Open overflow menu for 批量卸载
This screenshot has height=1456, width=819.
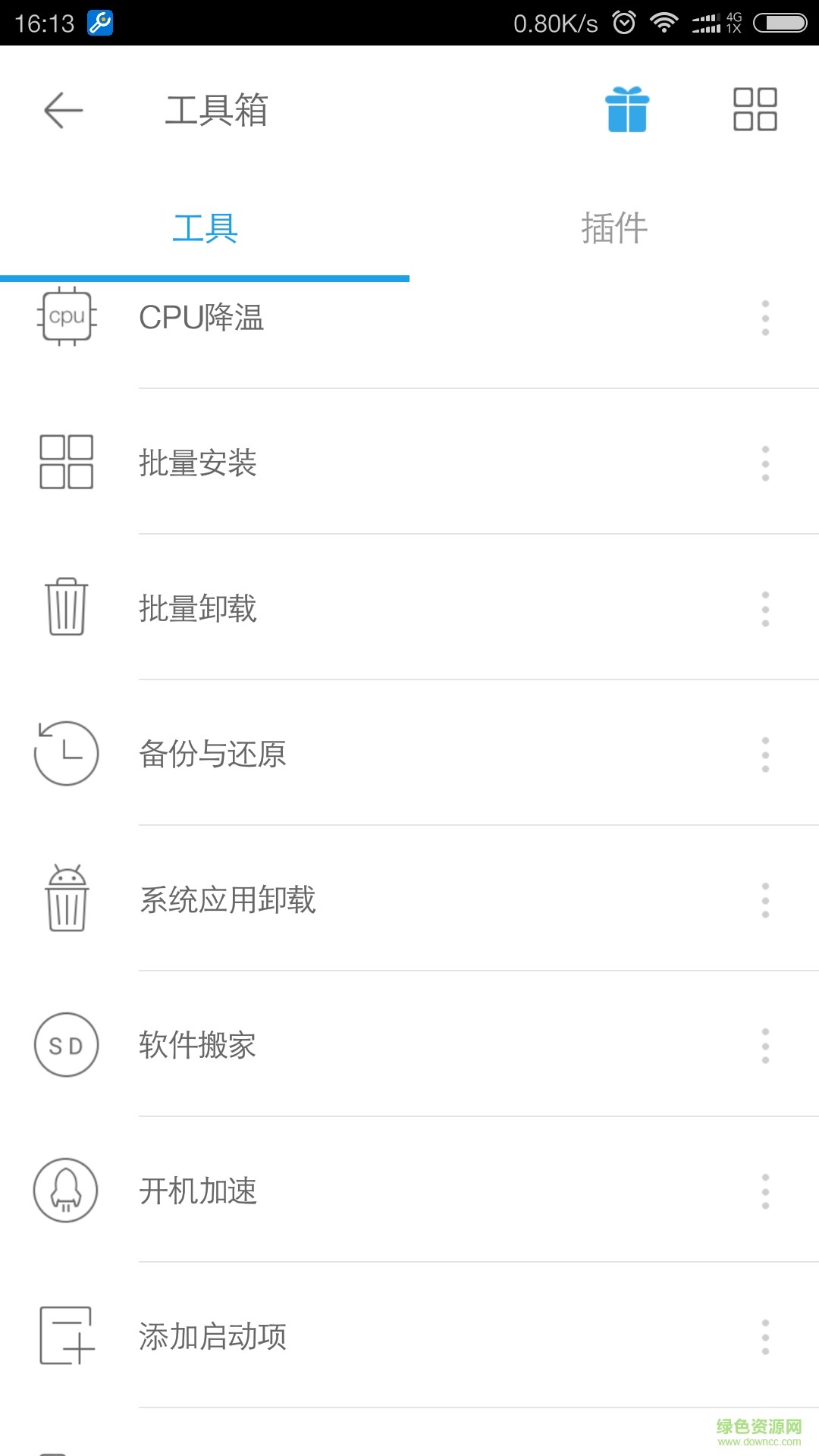point(766,609)
